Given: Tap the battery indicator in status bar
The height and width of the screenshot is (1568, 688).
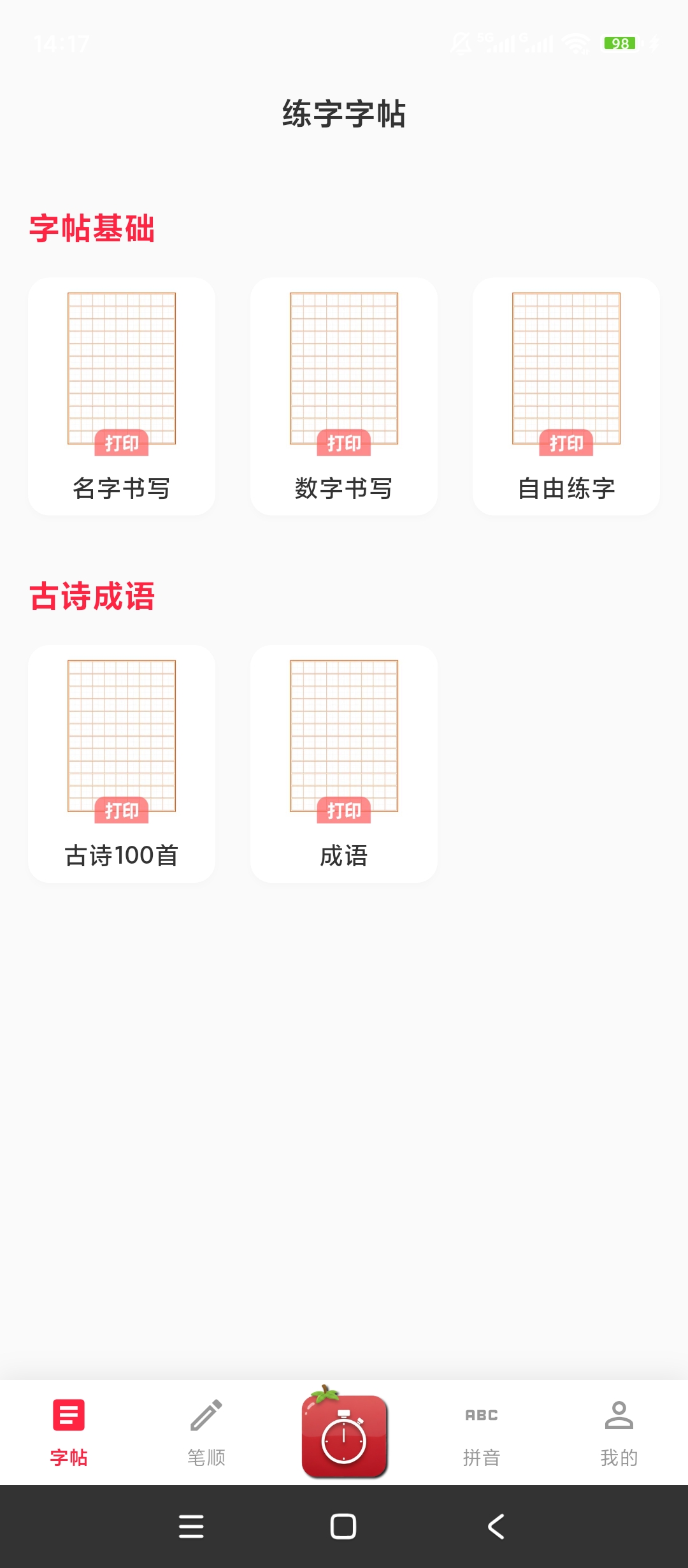Looking at the screenshot, I should click(x=621, y=43).
